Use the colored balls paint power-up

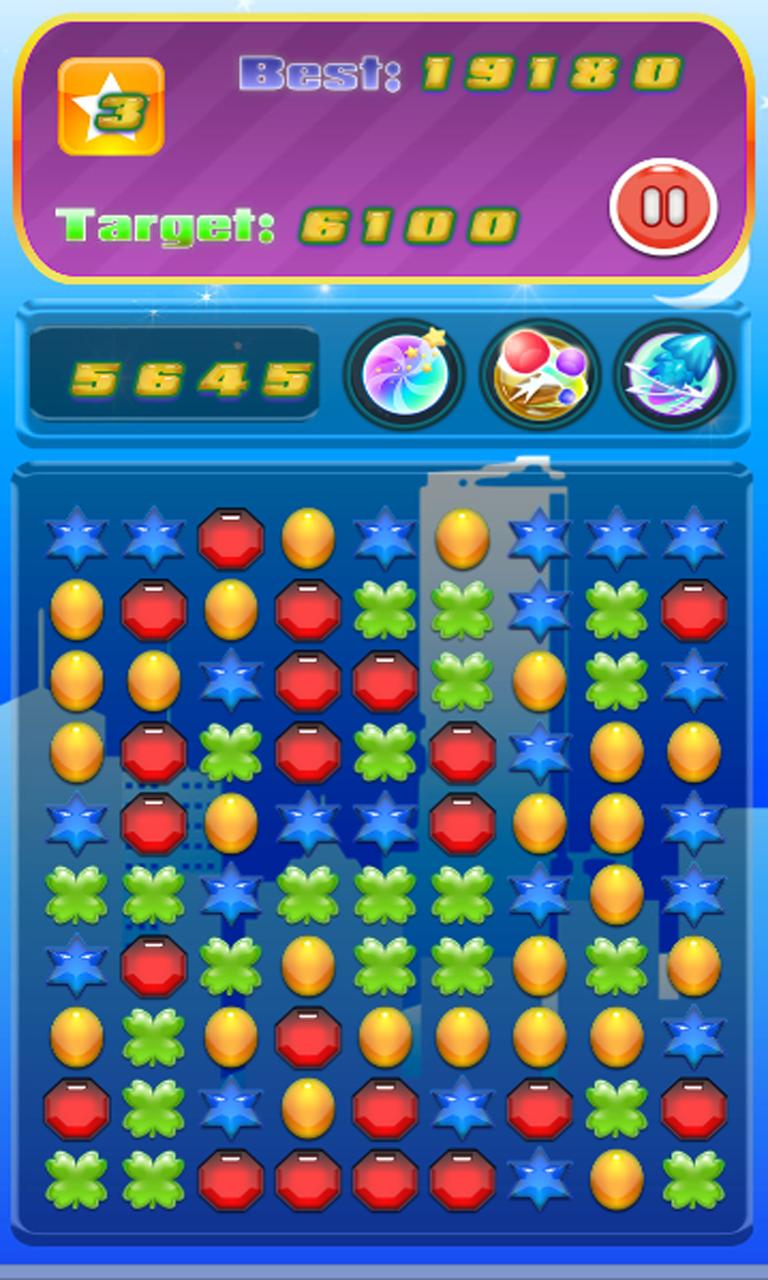[540, 375]
